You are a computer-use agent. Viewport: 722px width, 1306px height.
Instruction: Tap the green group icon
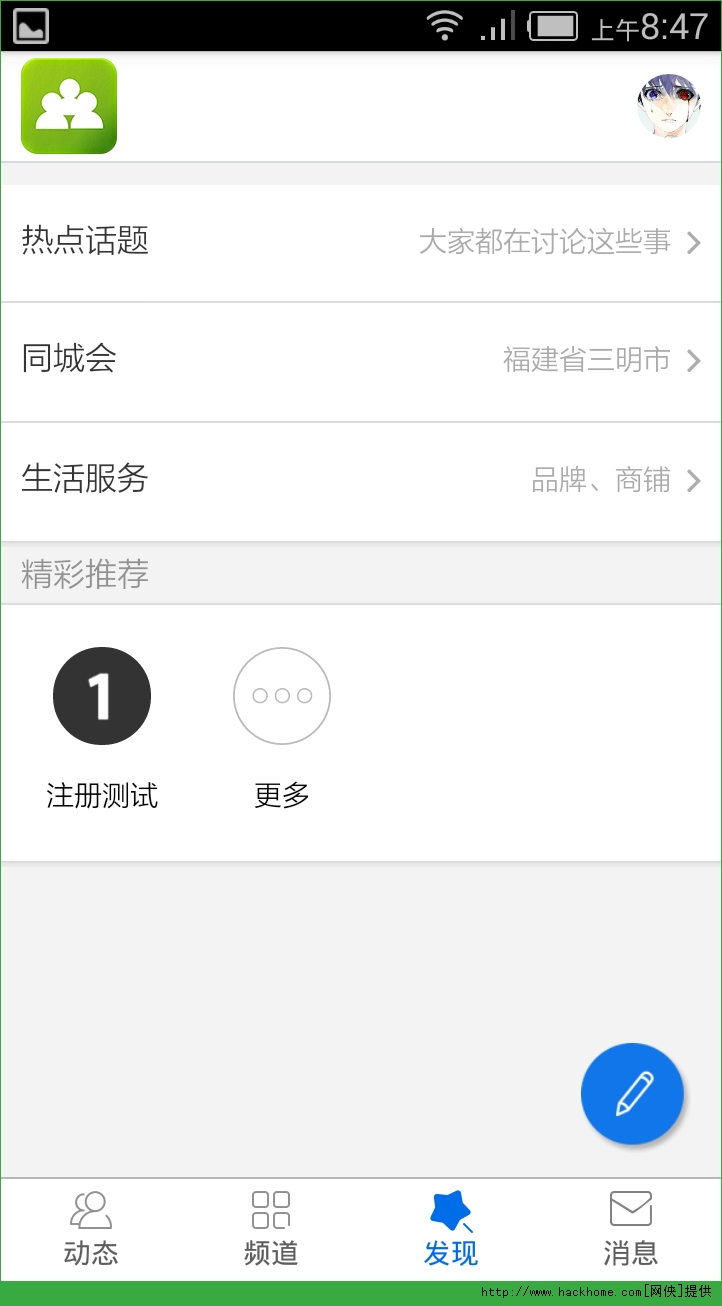[x=69, y=106]
